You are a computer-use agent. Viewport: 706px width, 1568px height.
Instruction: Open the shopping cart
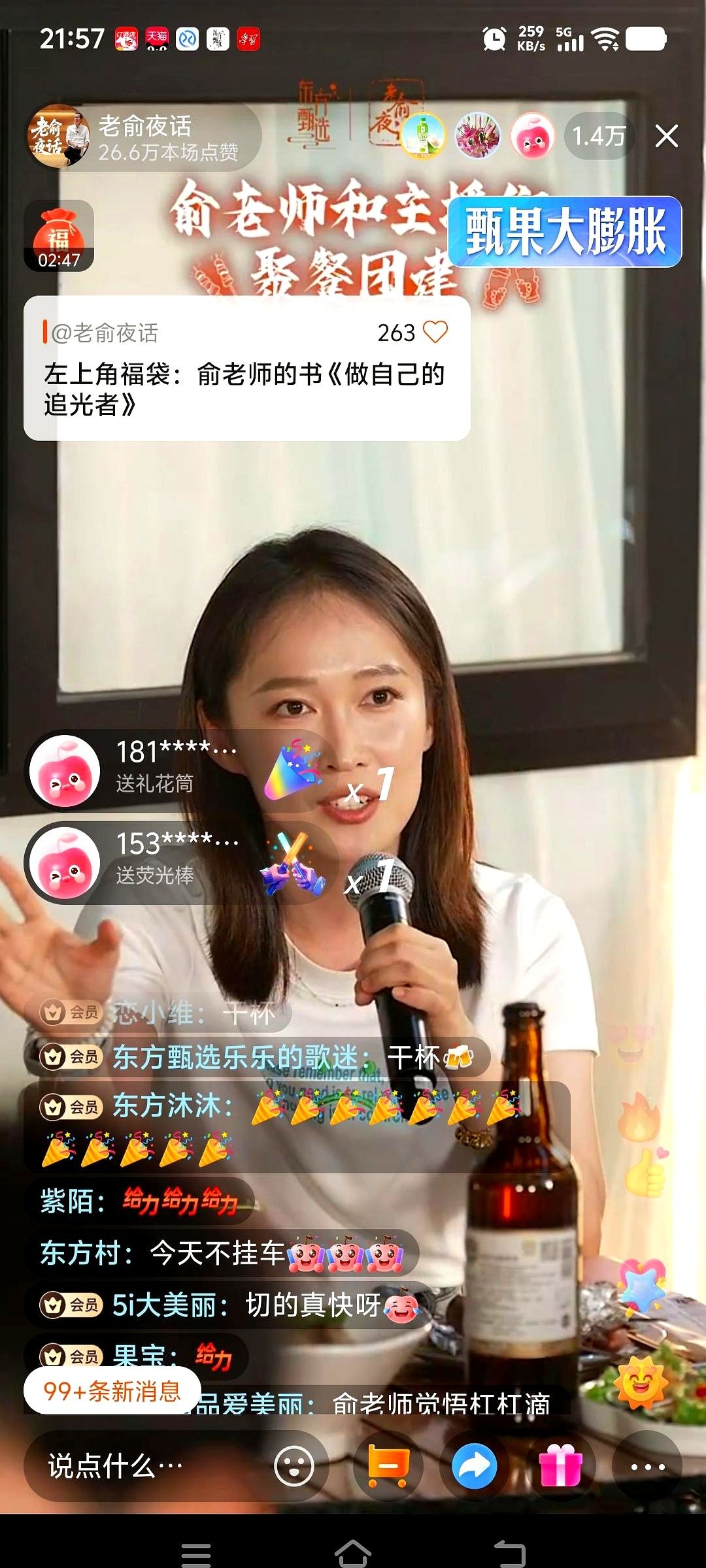click(x=388, y=1467)
